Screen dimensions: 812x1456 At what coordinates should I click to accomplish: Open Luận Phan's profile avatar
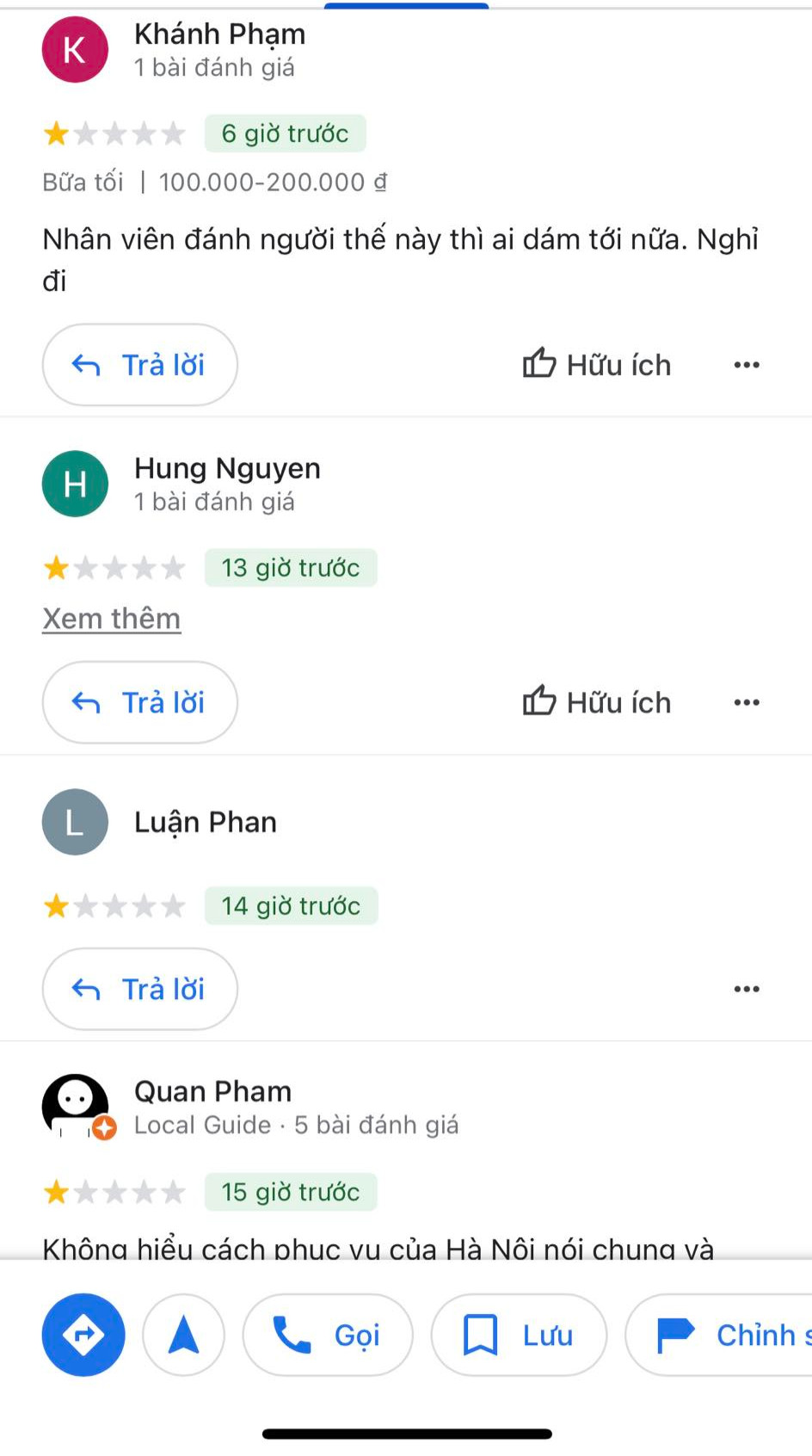tap(75, 822)
